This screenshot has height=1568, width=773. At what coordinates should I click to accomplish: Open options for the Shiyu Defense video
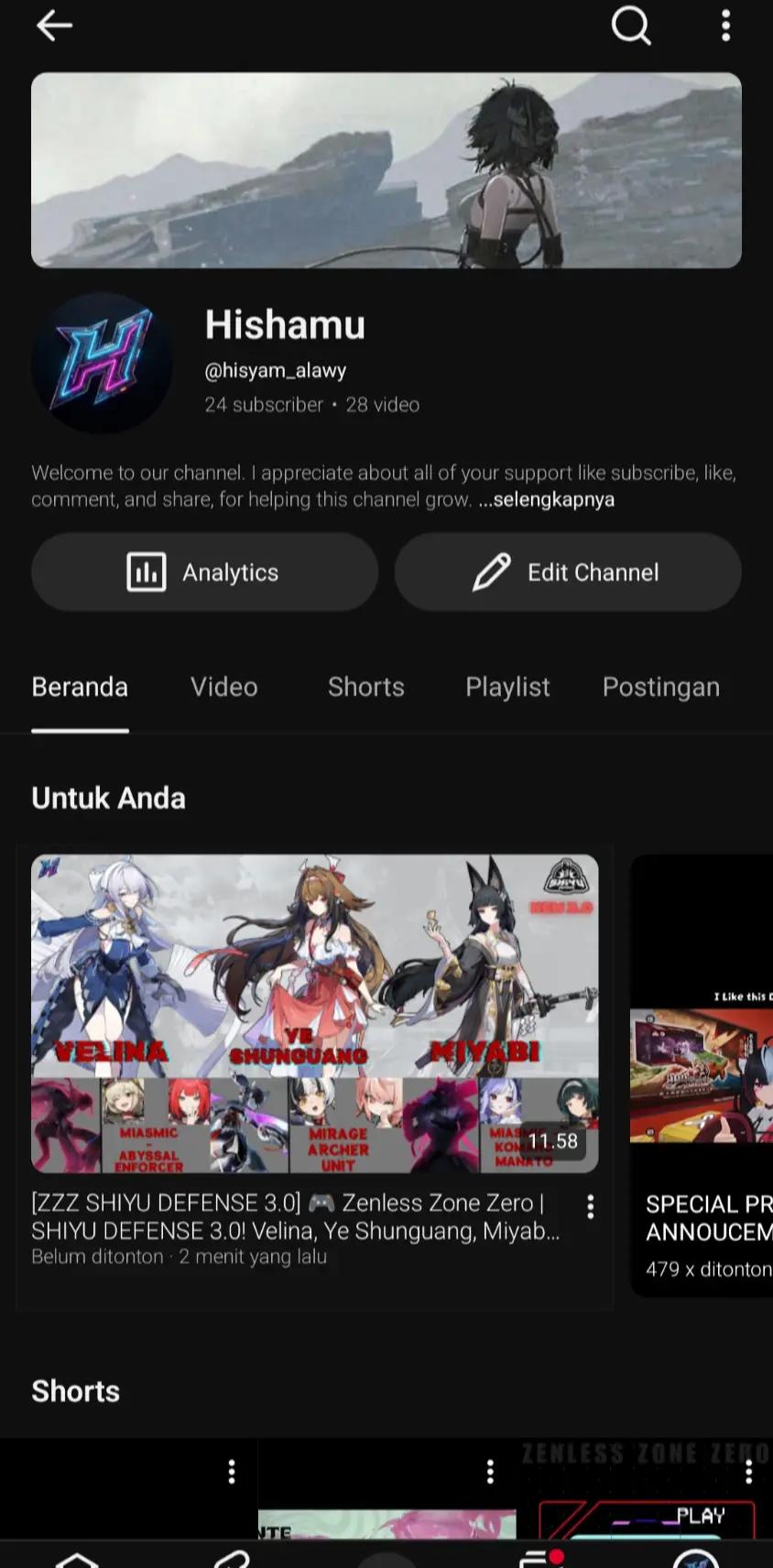[x=591, y=1206]
